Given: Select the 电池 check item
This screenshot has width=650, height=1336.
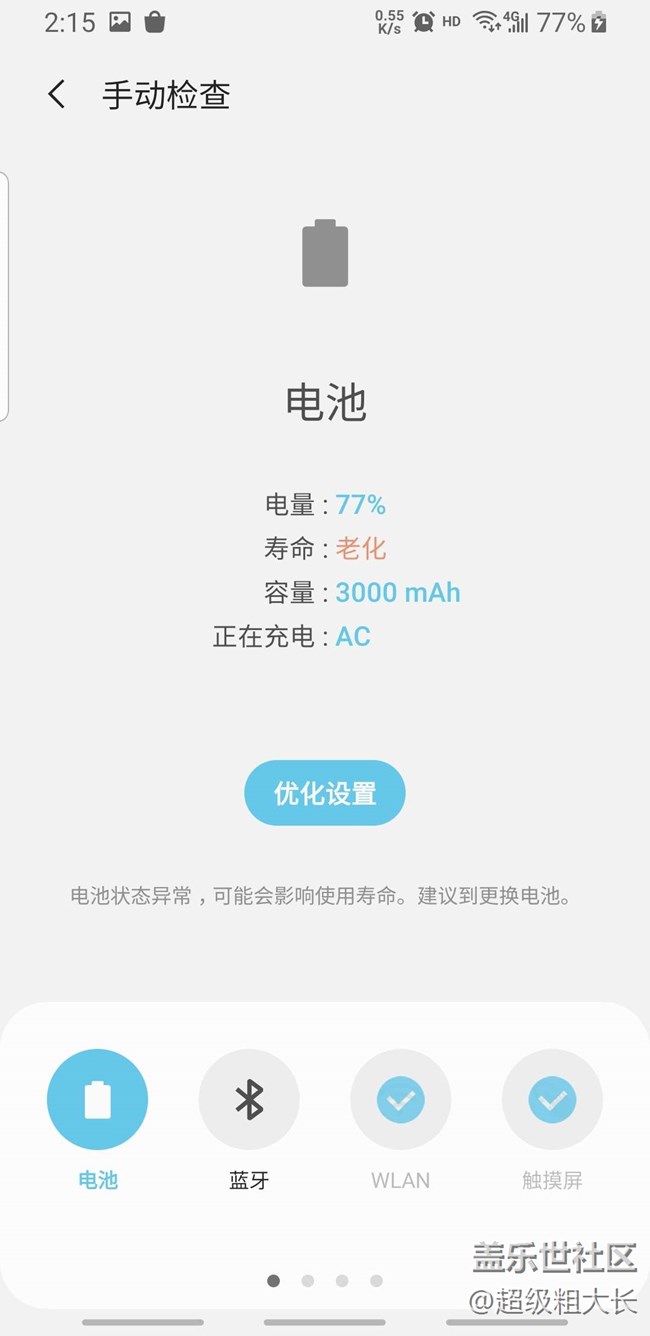Looking at the screenshot, I should pyautogui.click(x=97, y=1100).
